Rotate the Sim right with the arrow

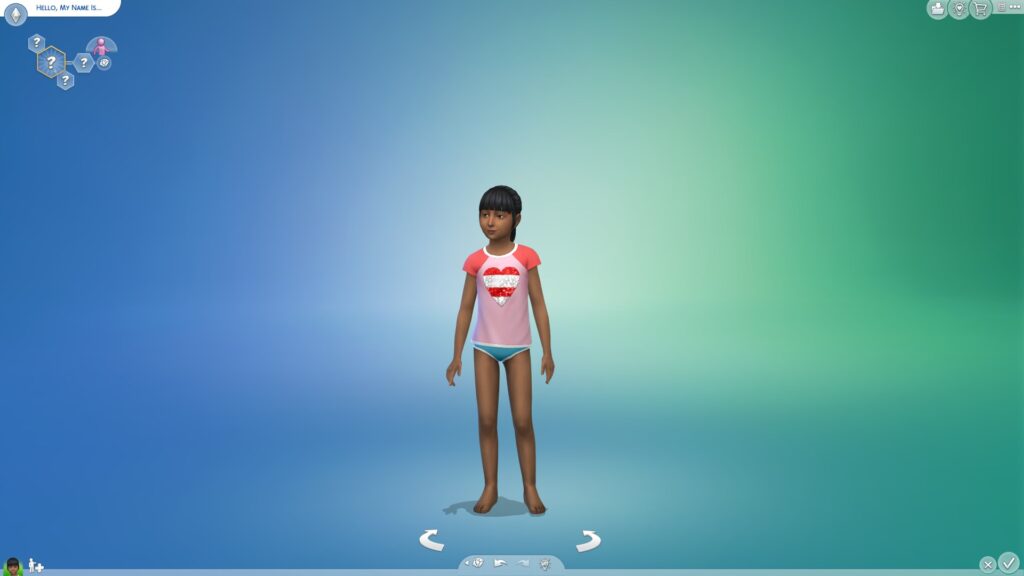click(x=588, y=541)
